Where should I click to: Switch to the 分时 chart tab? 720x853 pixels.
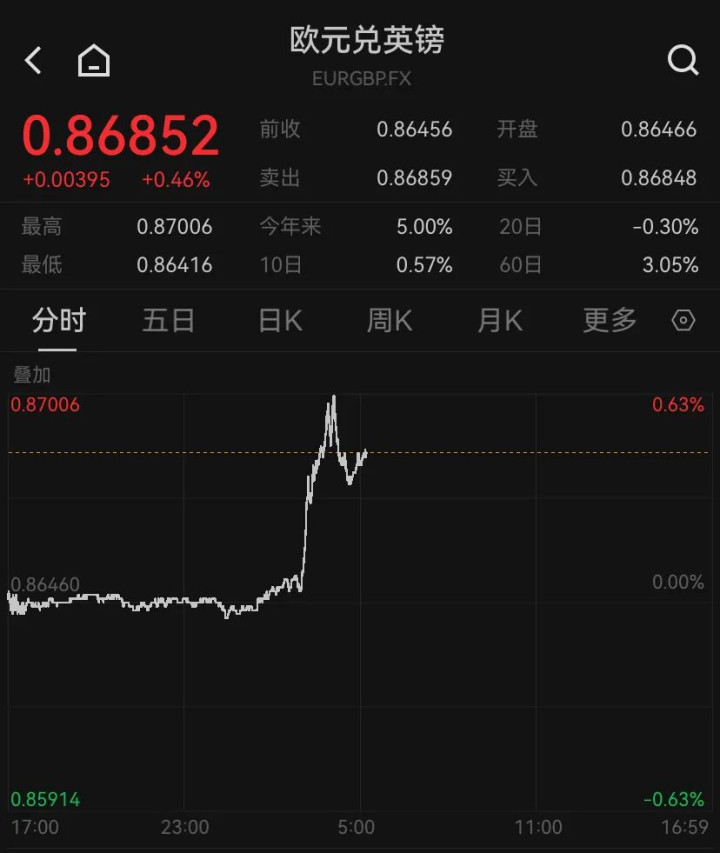click(59, 321)
